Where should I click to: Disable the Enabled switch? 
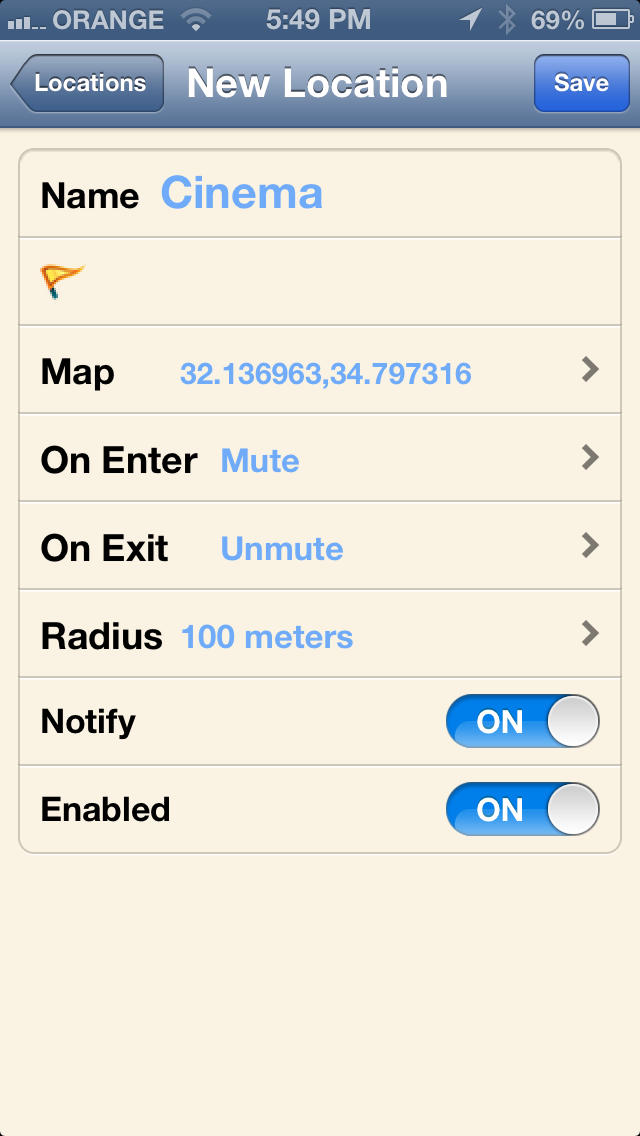click(523, 809)
